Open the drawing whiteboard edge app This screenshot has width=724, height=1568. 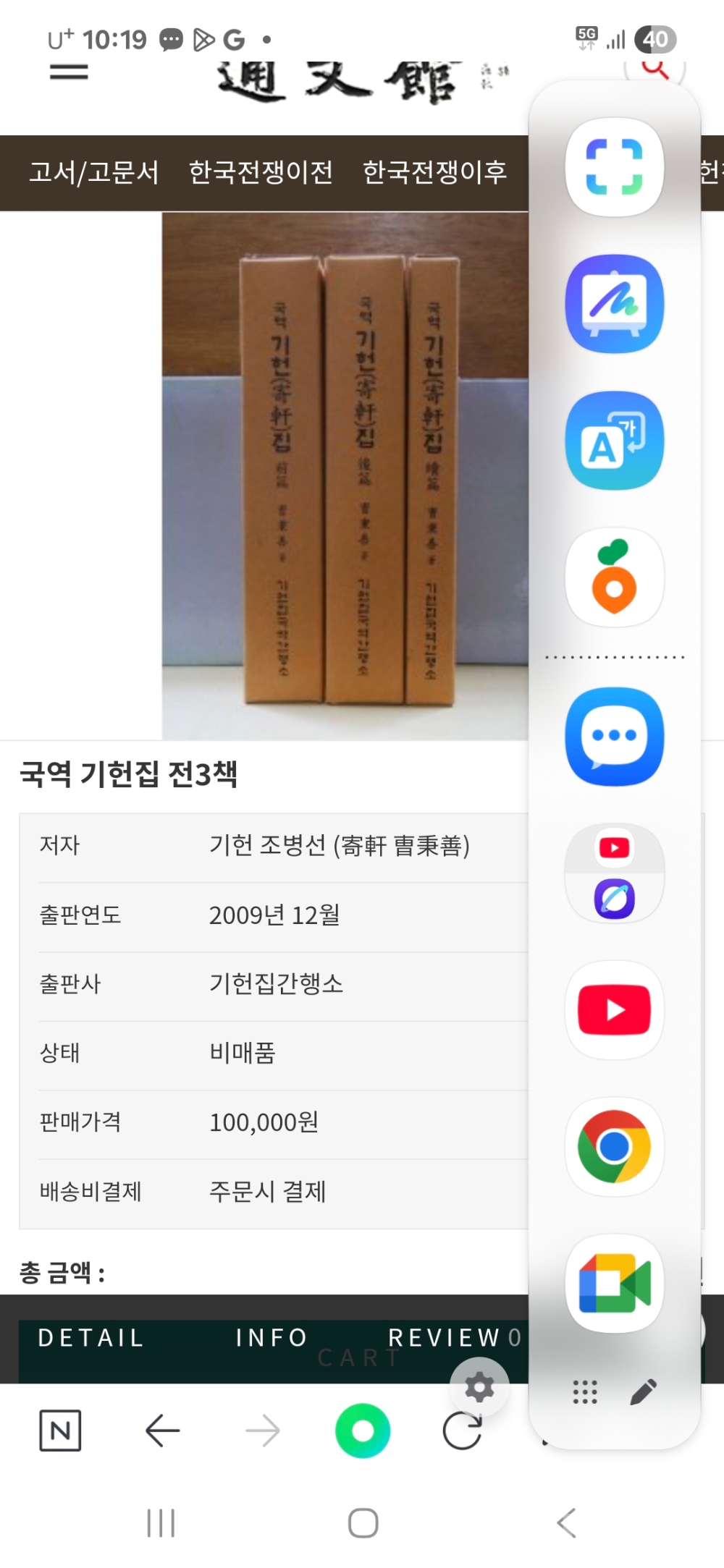(614, 304)
